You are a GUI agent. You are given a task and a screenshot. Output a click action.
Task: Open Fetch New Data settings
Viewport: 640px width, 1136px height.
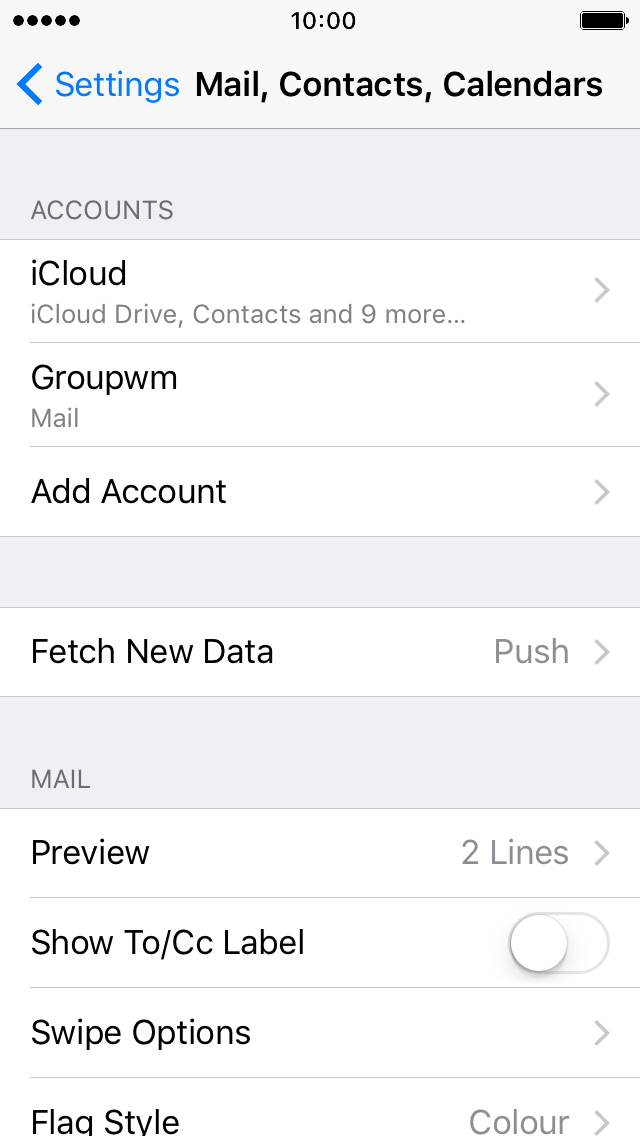tap(320, 652)
